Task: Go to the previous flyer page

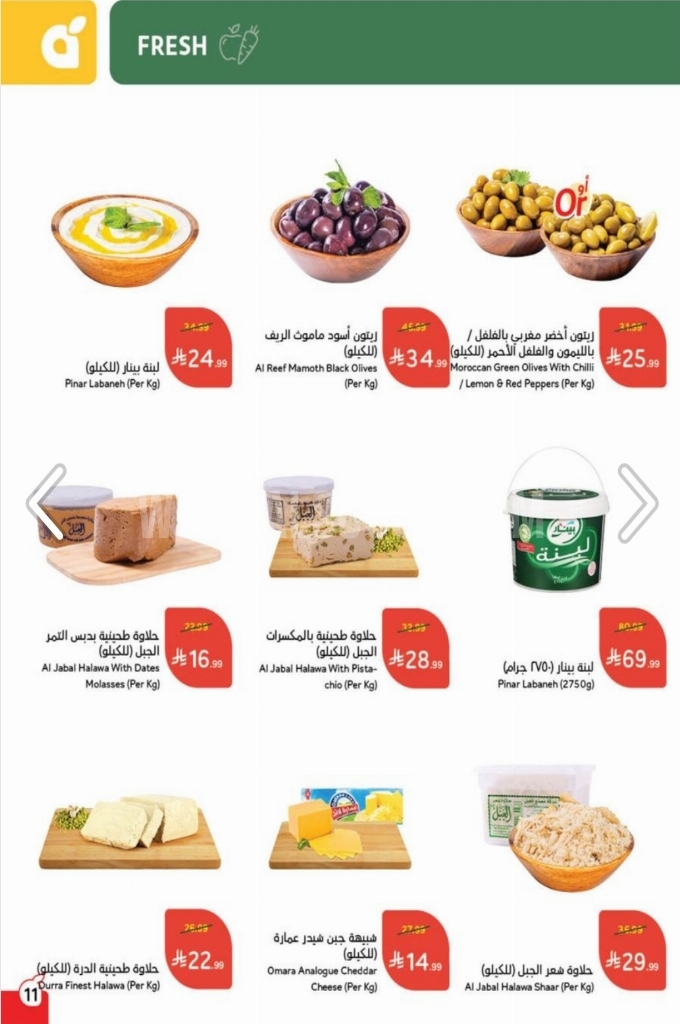Action: coord(46,502)
